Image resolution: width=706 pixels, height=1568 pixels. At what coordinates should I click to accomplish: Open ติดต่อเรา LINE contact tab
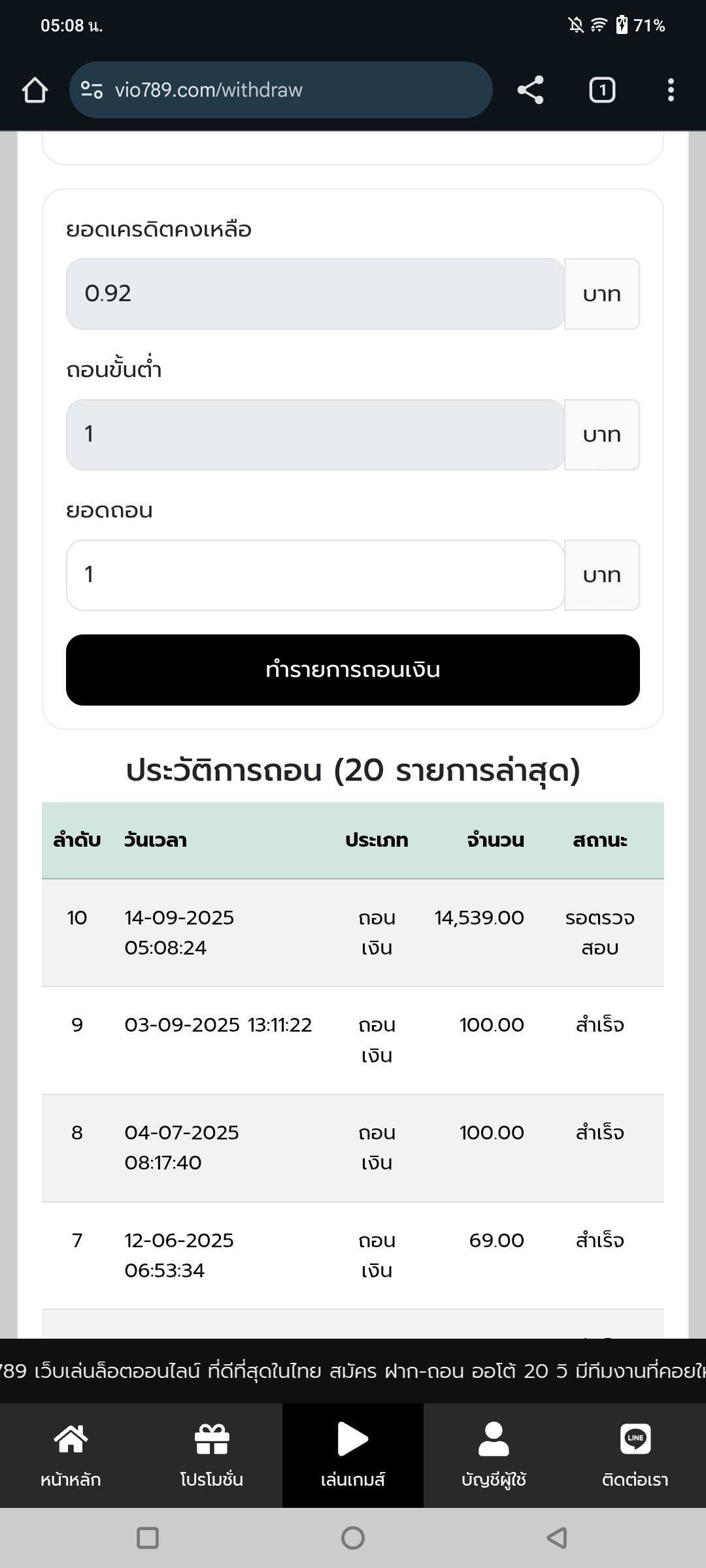pyautogui.click(x=635, y=1456)
